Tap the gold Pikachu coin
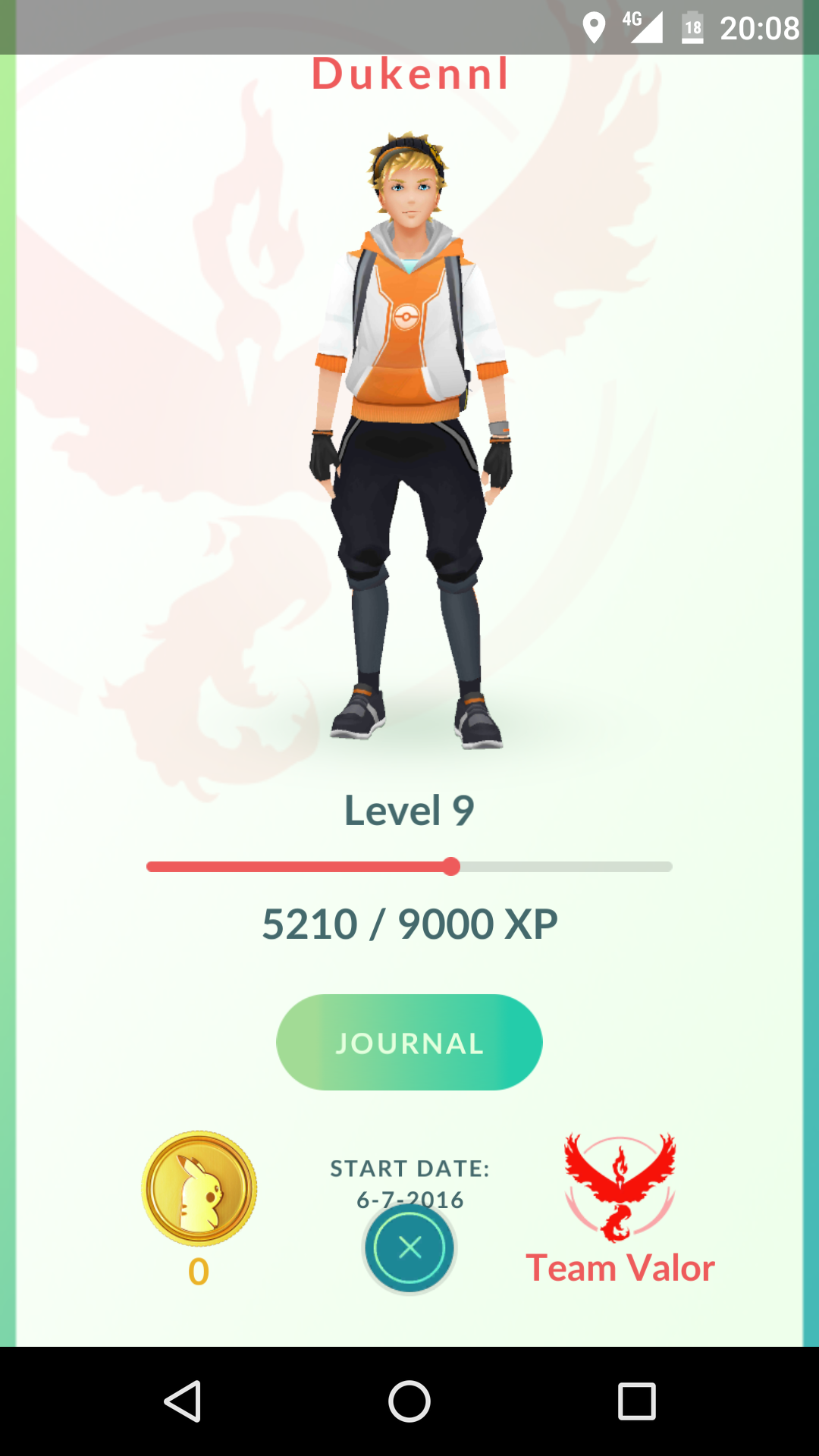This screenshot has width=819, height=1456. [x=199, y=1188]
